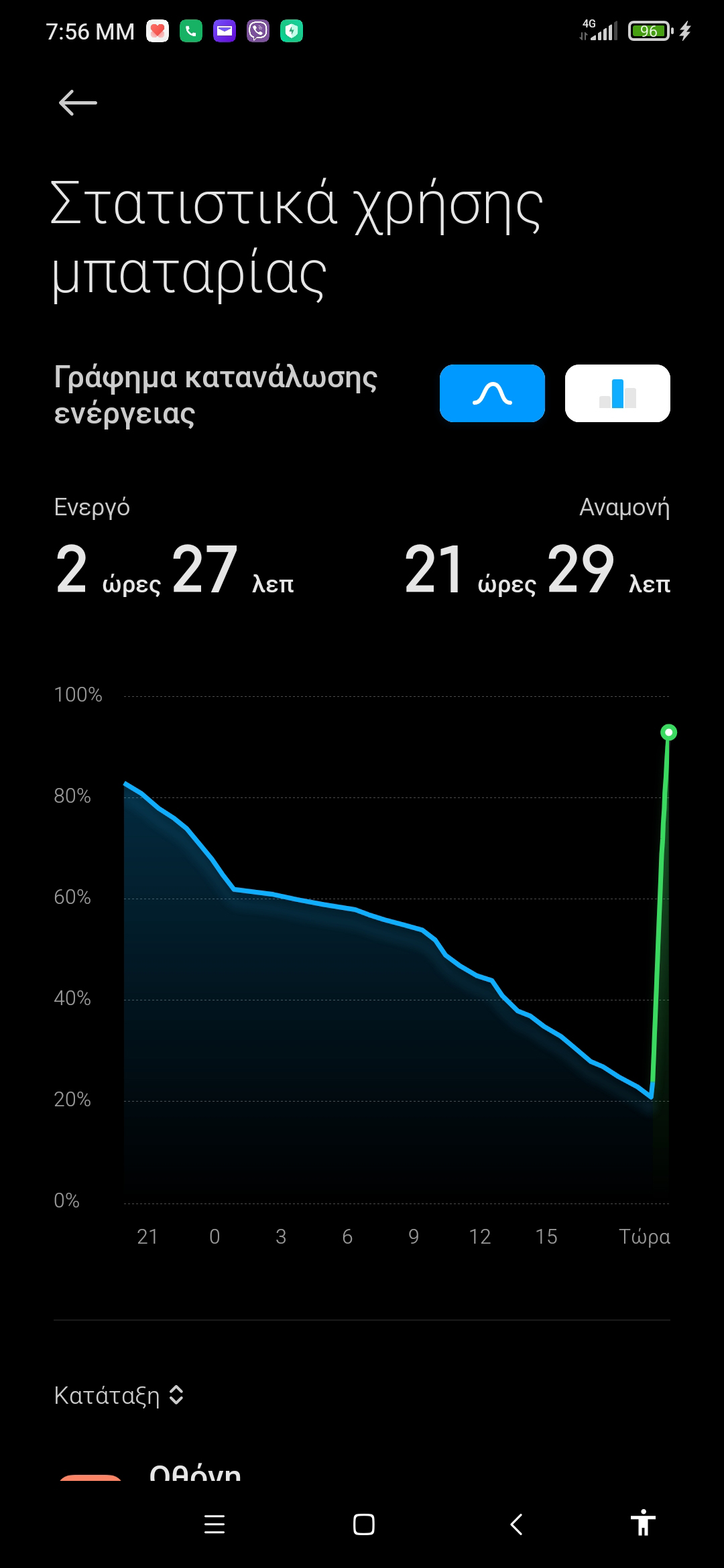Go back from battery usage statistics
The image size is (724, 1568).
(x=78, y=103)
